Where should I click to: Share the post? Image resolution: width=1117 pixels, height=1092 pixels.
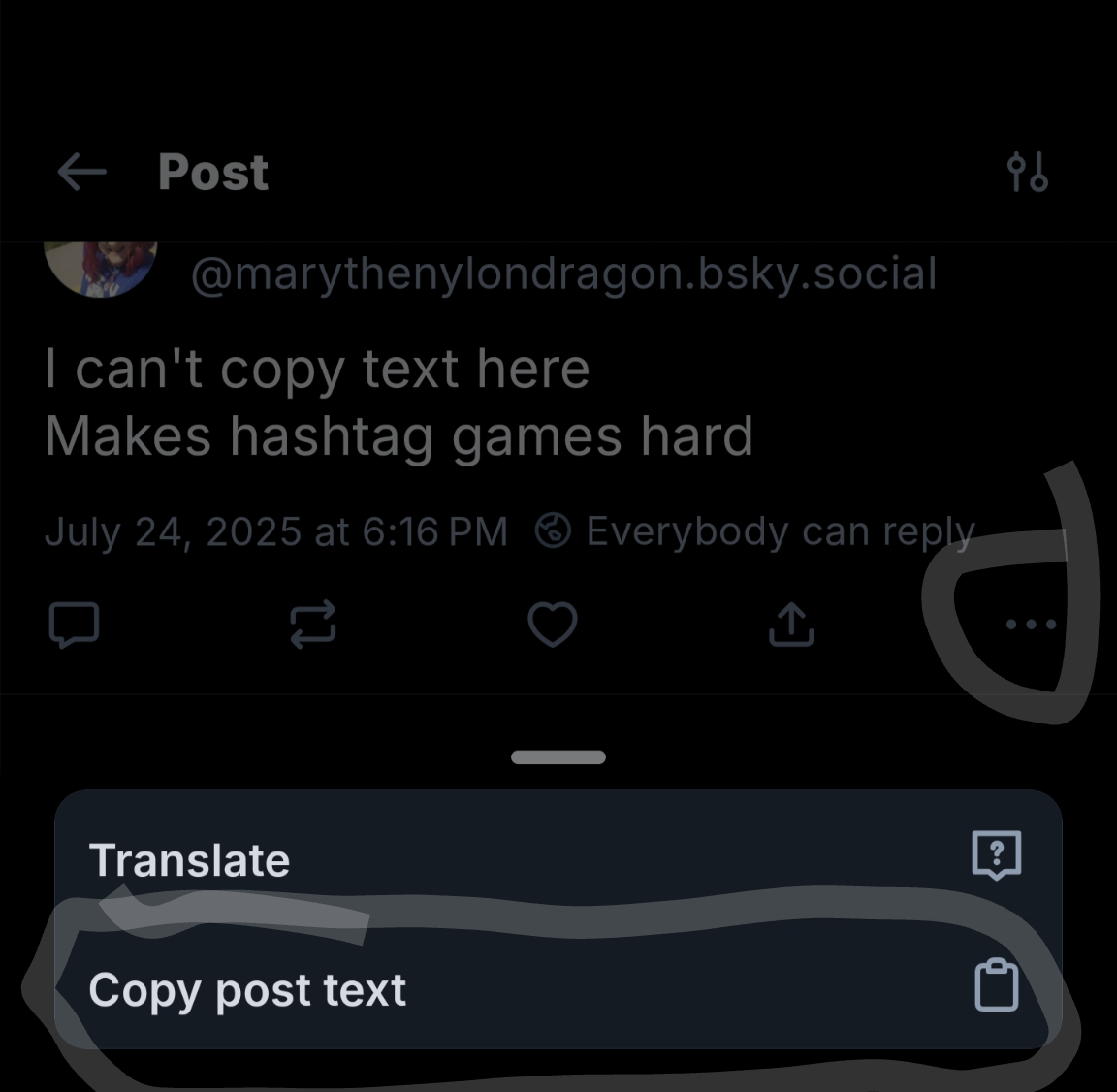(791, 625)
